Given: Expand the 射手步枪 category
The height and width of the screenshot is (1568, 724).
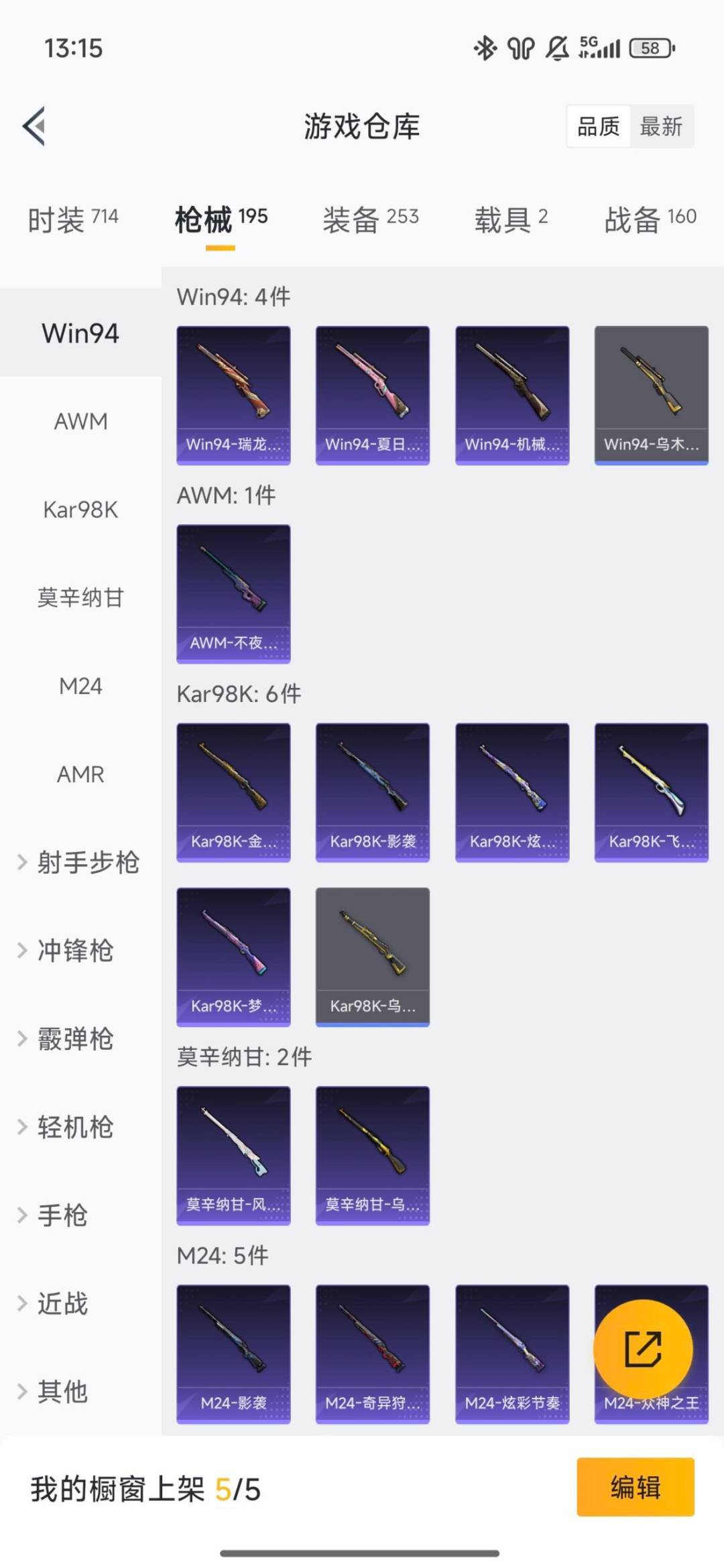Looking at the screenshot, I should (80, 863).
